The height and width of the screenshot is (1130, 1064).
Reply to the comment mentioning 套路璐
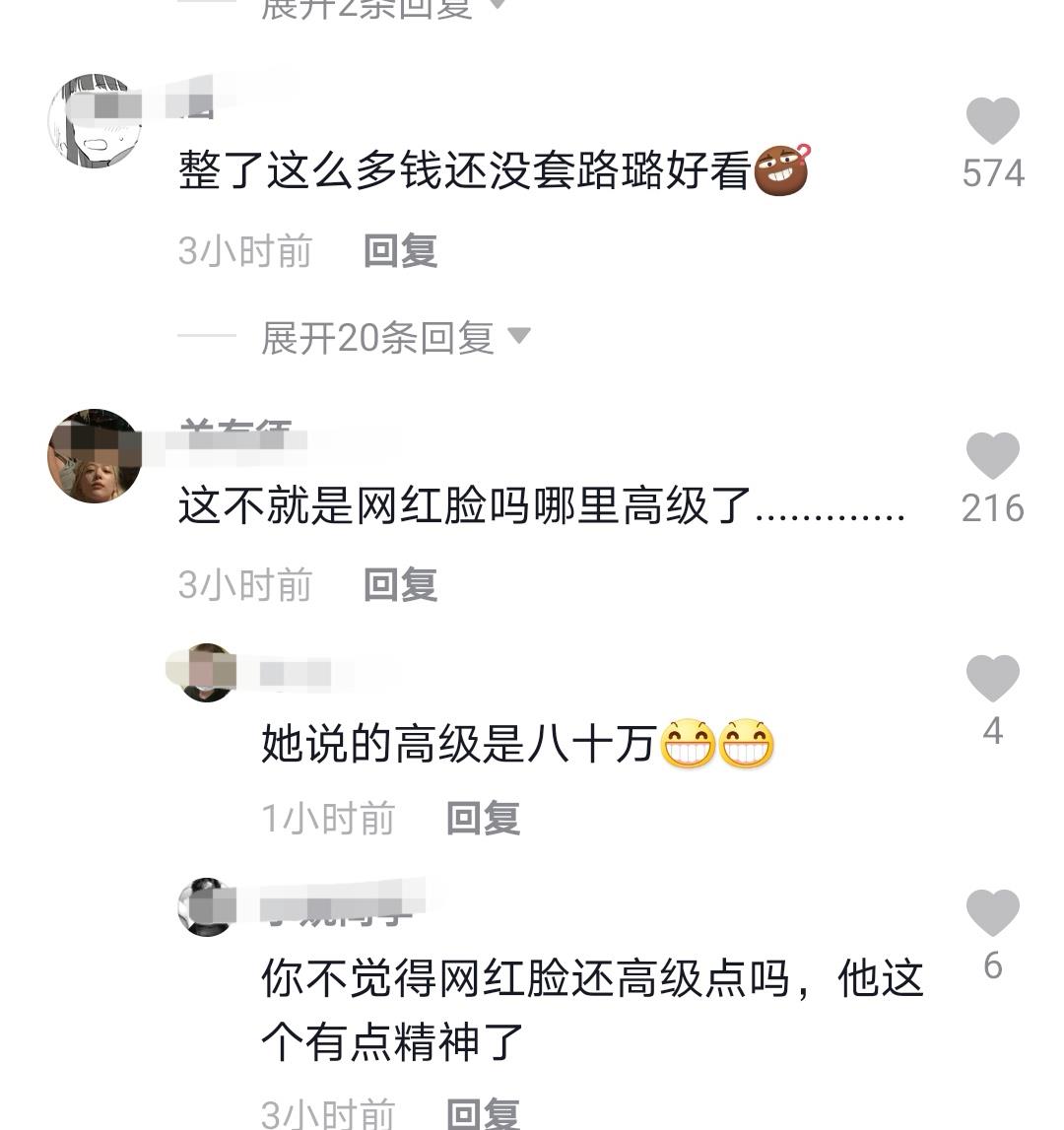click(400, 251)
